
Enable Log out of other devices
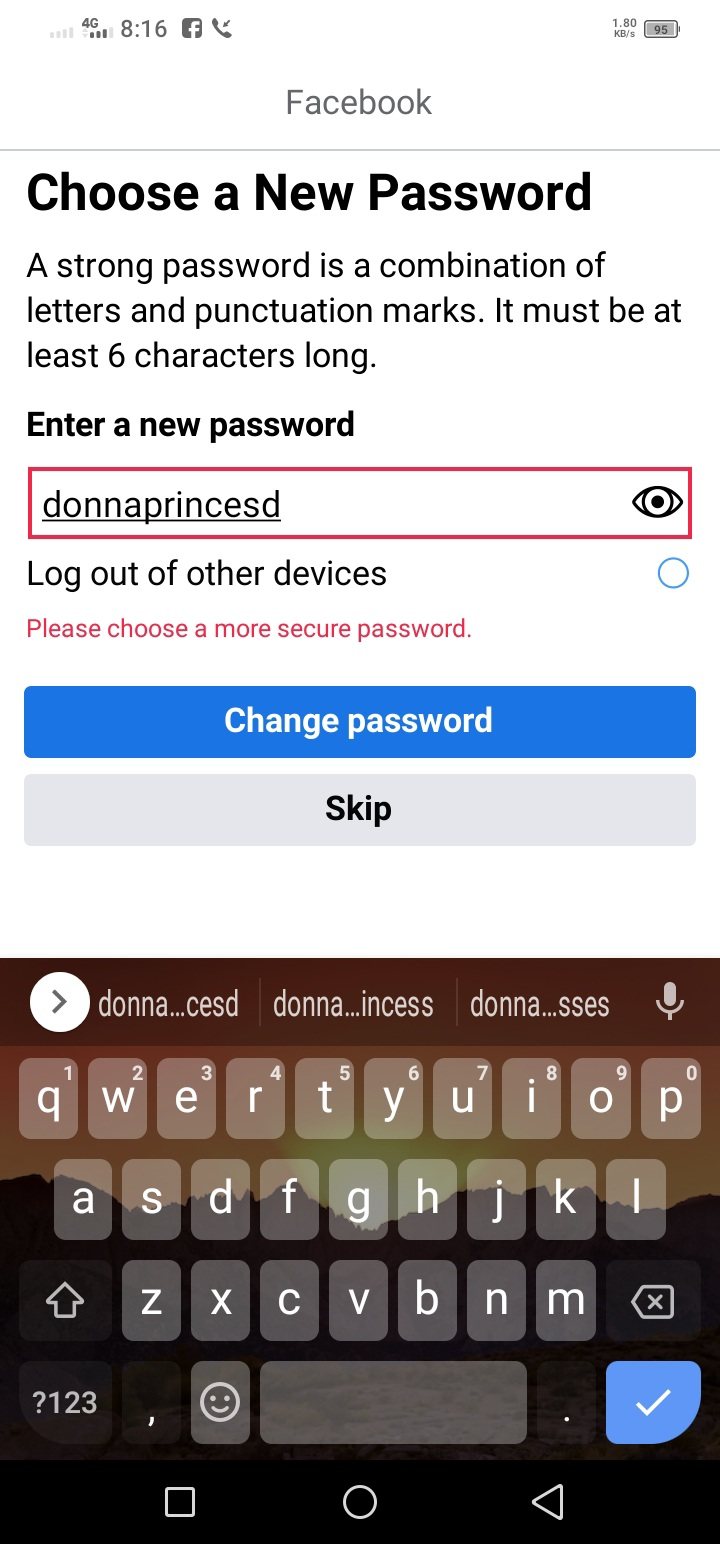[x=673, y=573]
